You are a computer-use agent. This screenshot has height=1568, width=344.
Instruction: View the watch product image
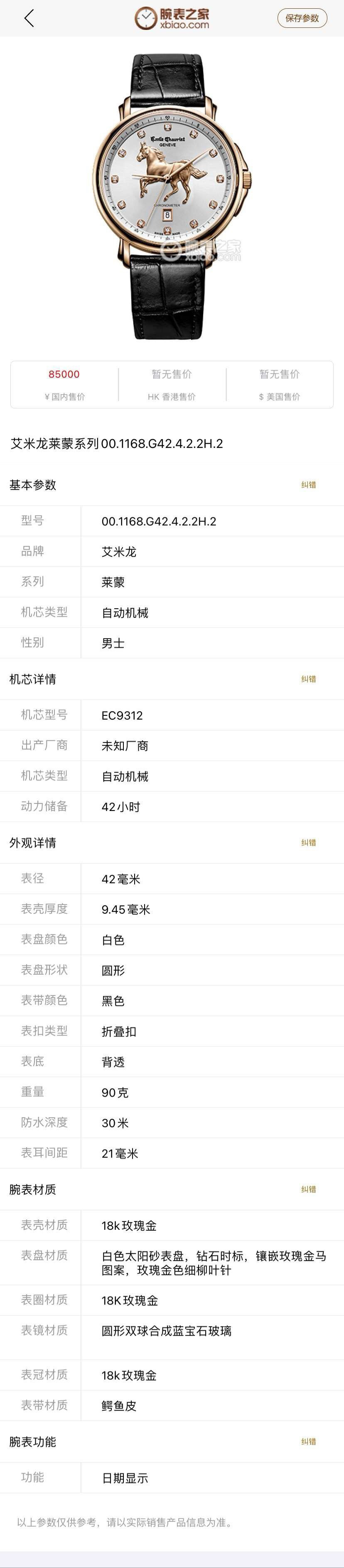point(172,196)
